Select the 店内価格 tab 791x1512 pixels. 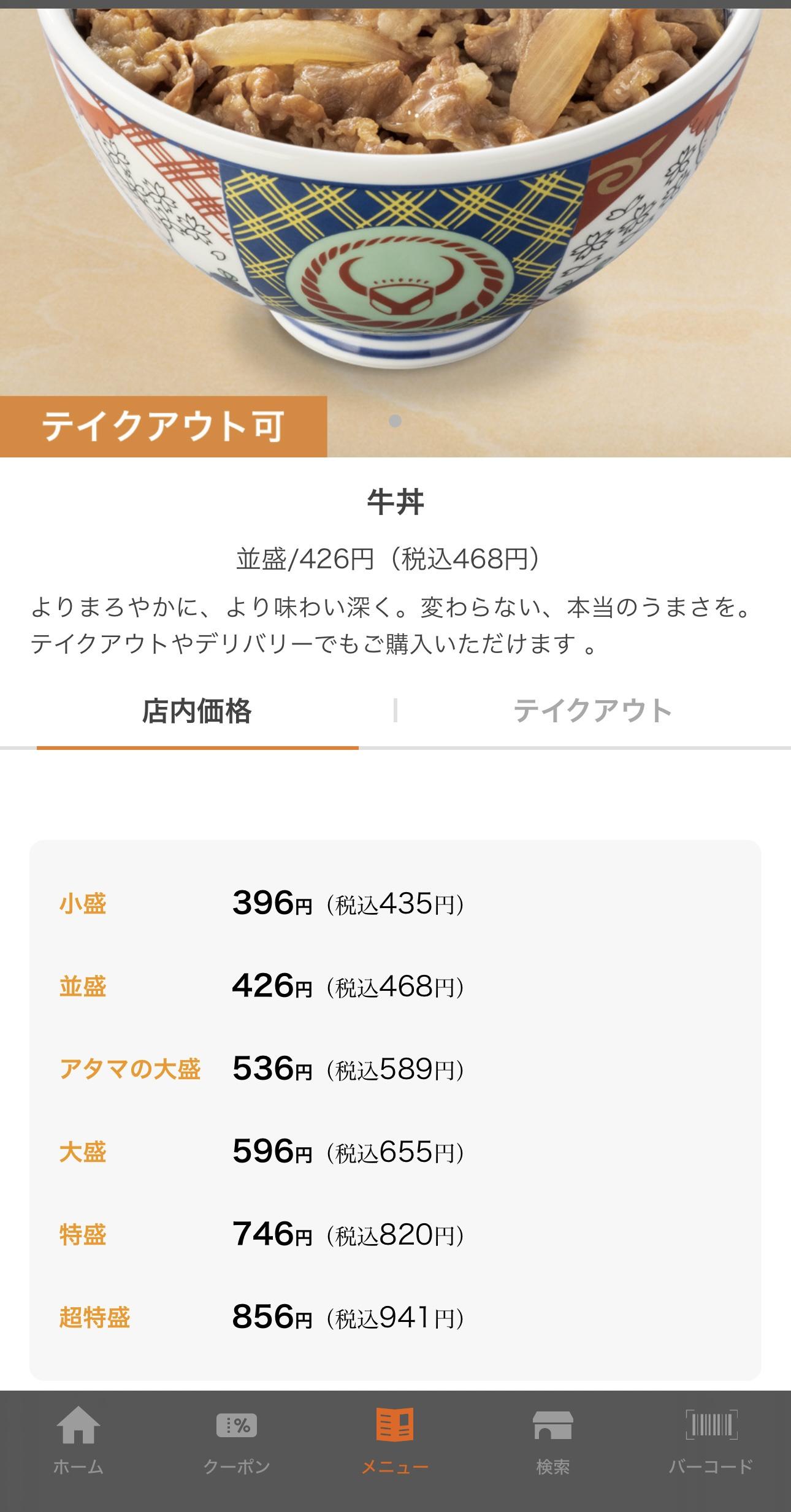pyautogui.click(x=197, y=711)
